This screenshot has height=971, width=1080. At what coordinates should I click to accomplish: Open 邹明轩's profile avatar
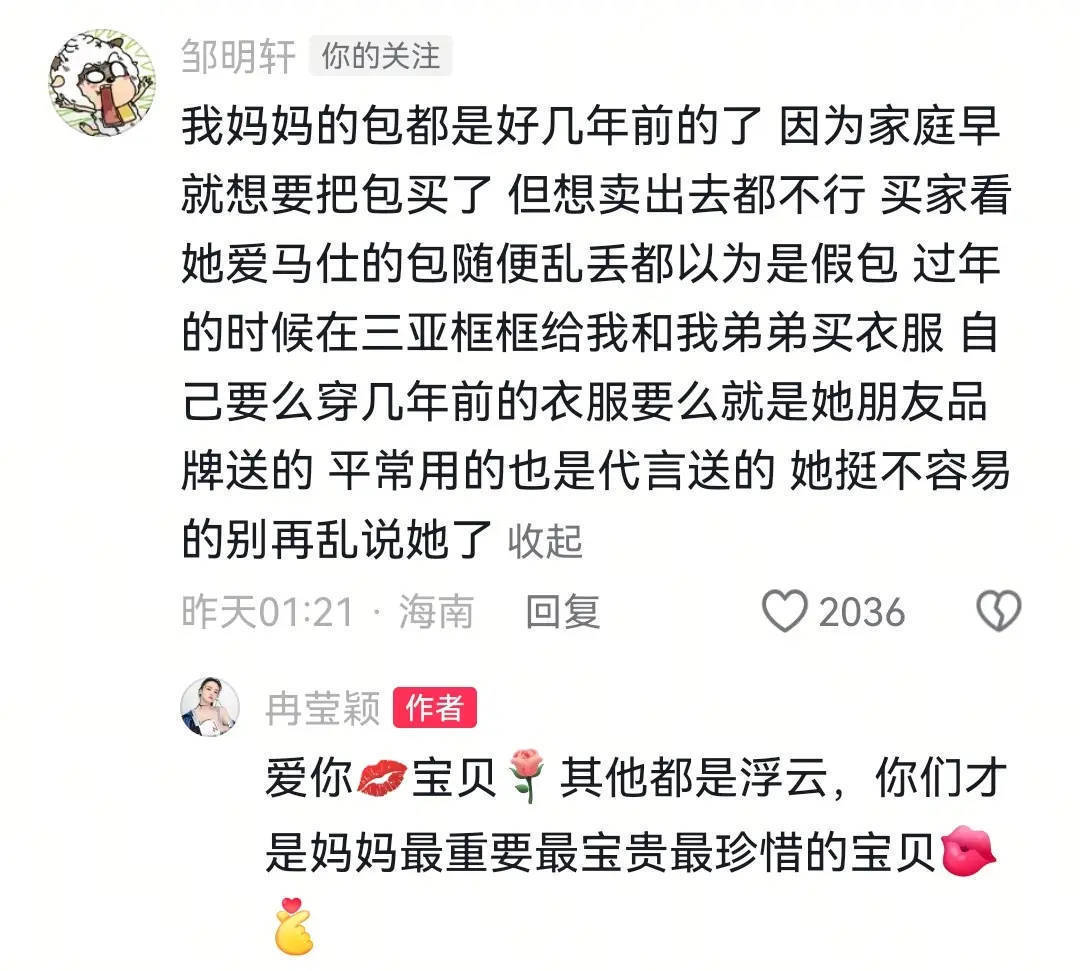102,82
